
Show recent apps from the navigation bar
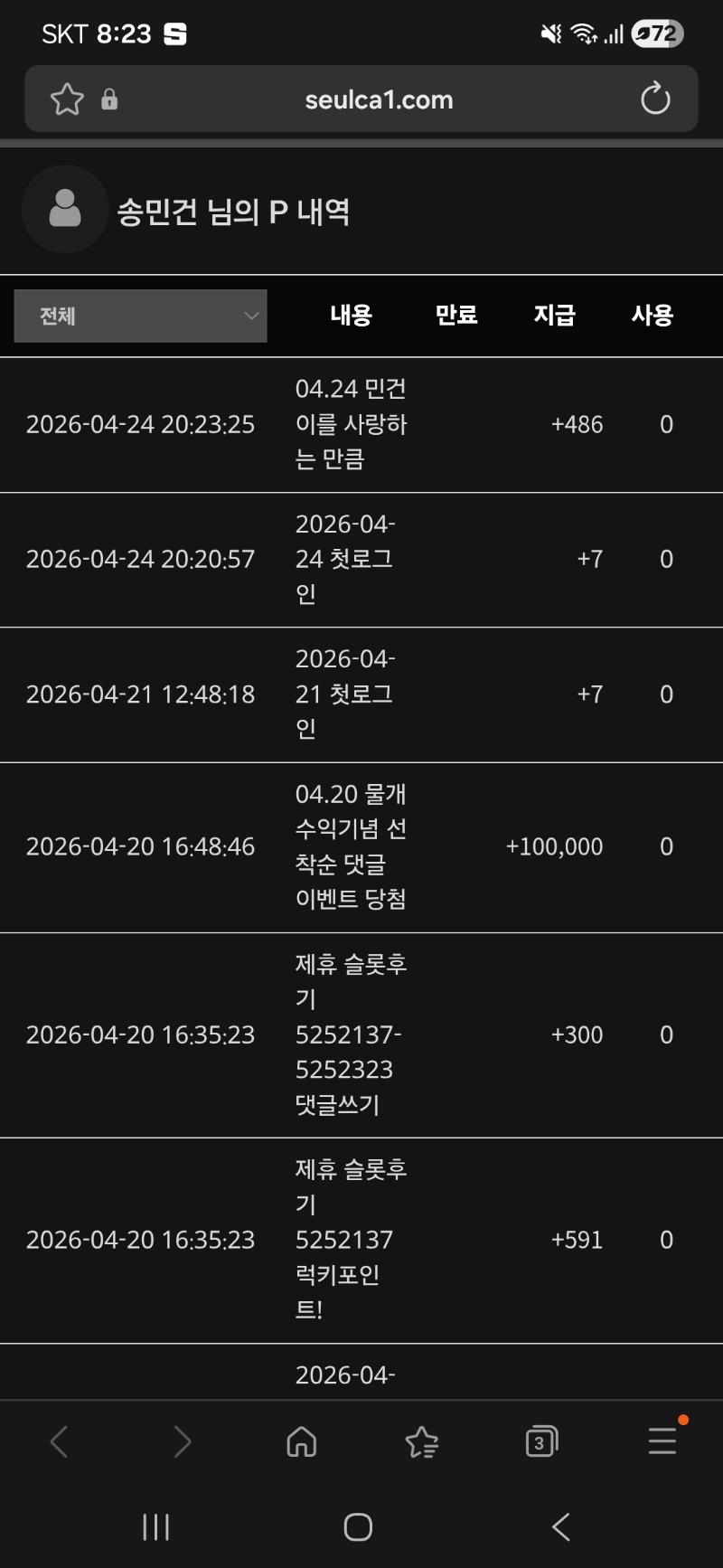pyautogui.click(x=156, y=1527)
